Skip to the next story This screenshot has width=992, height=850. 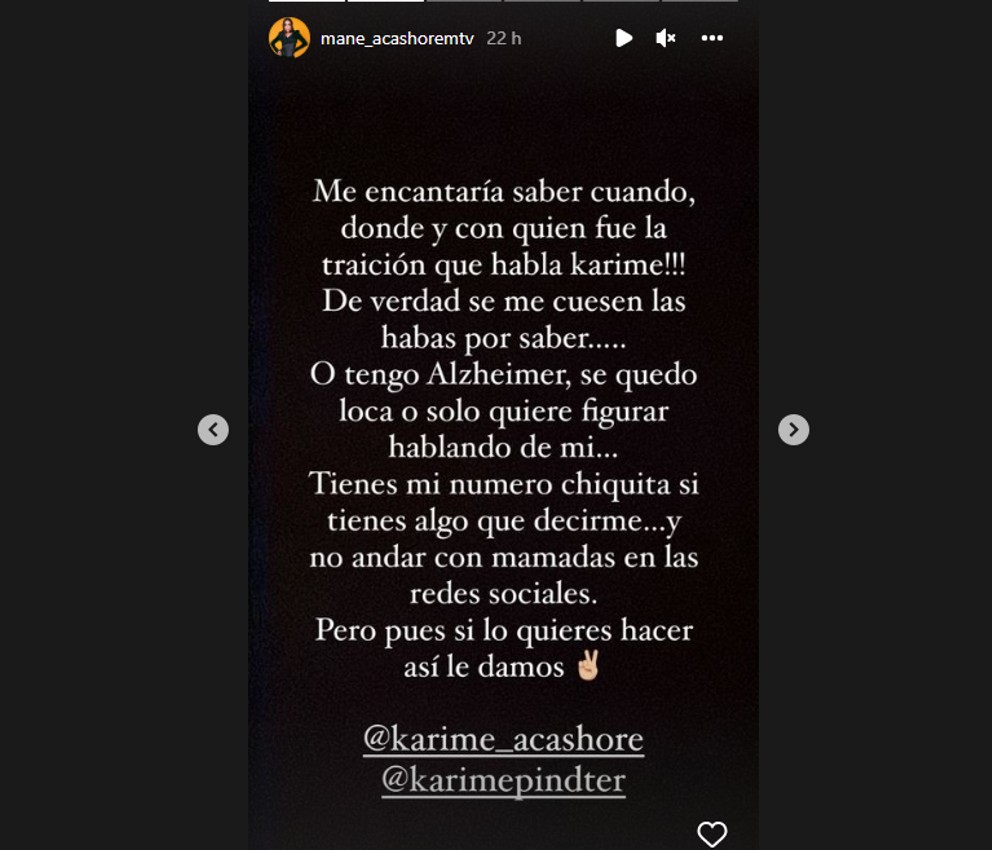coord(793,430)
